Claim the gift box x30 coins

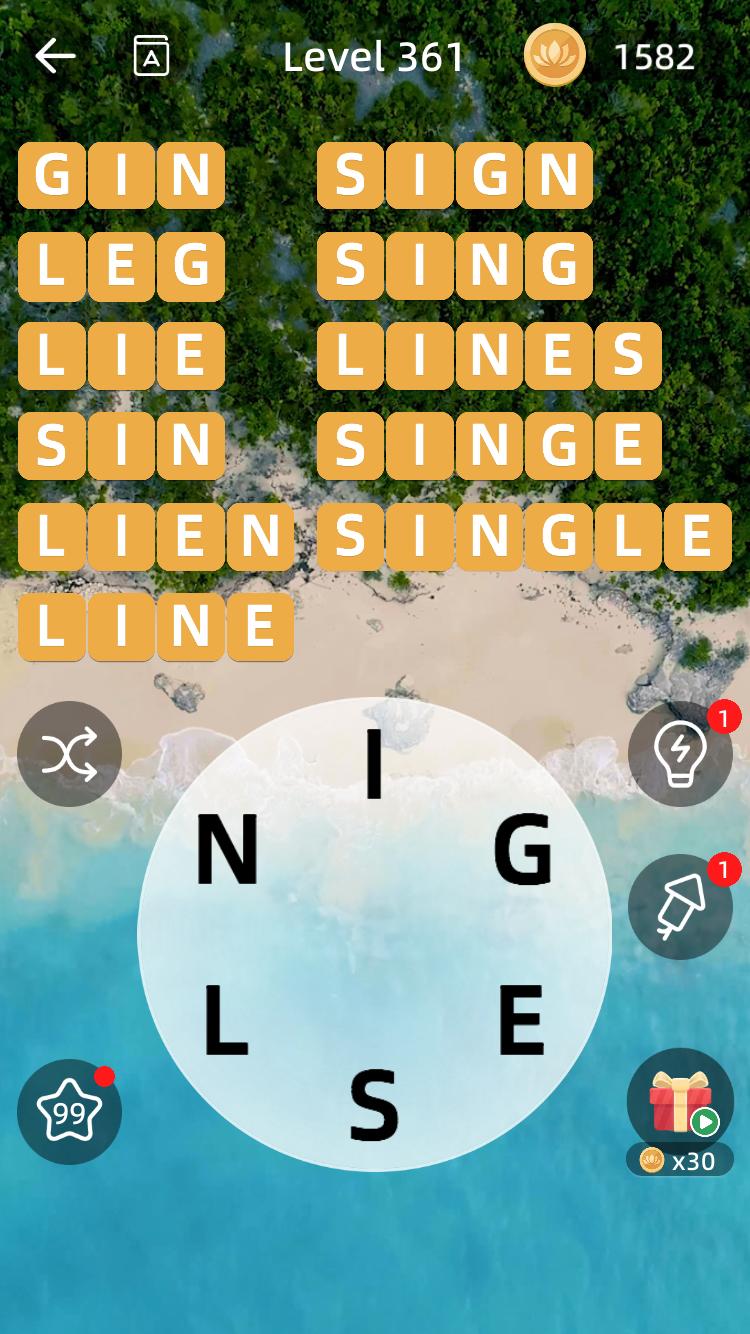click(x=680, y=1105)
